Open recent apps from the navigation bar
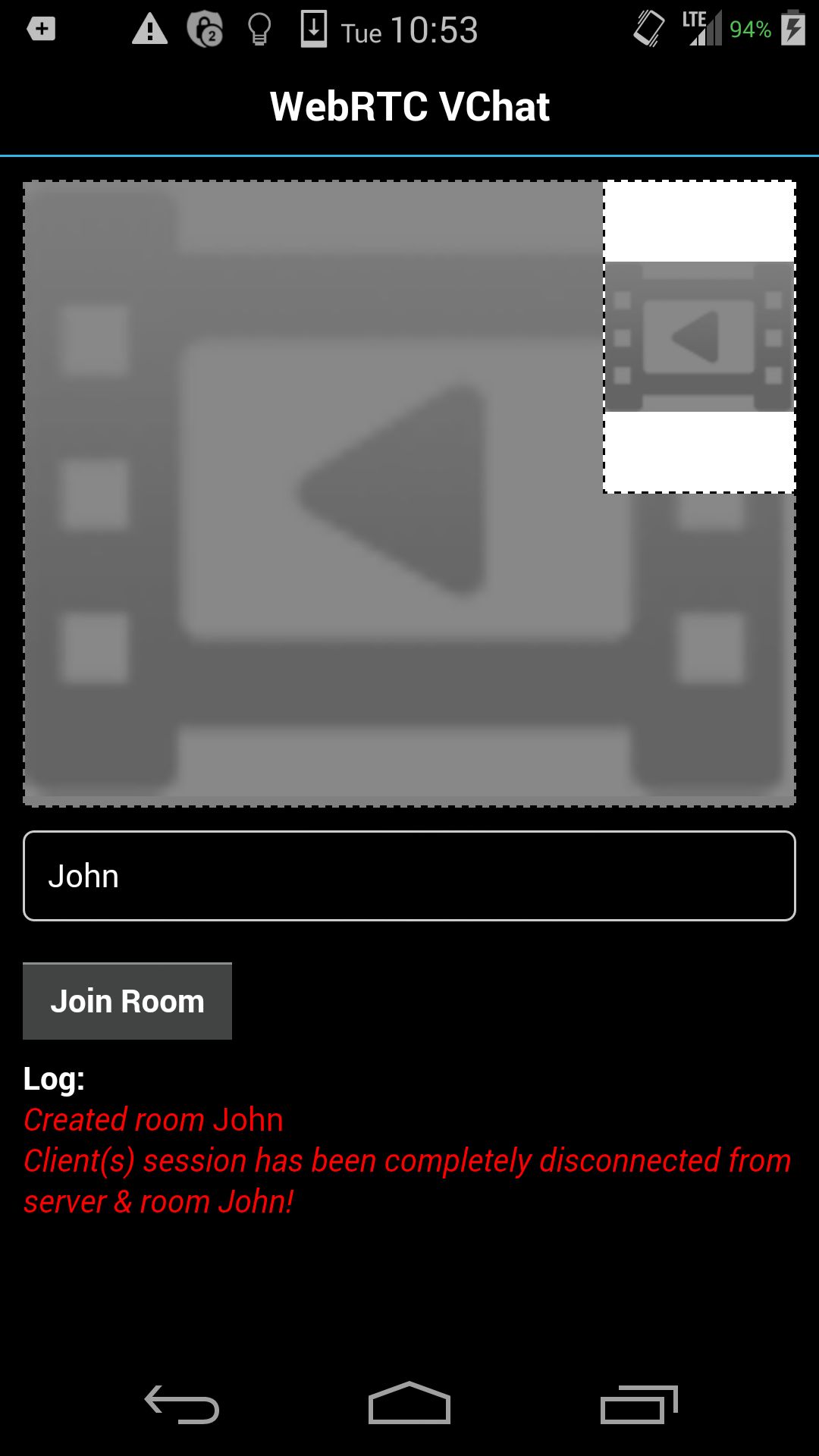 click(x=639, y=1404)
